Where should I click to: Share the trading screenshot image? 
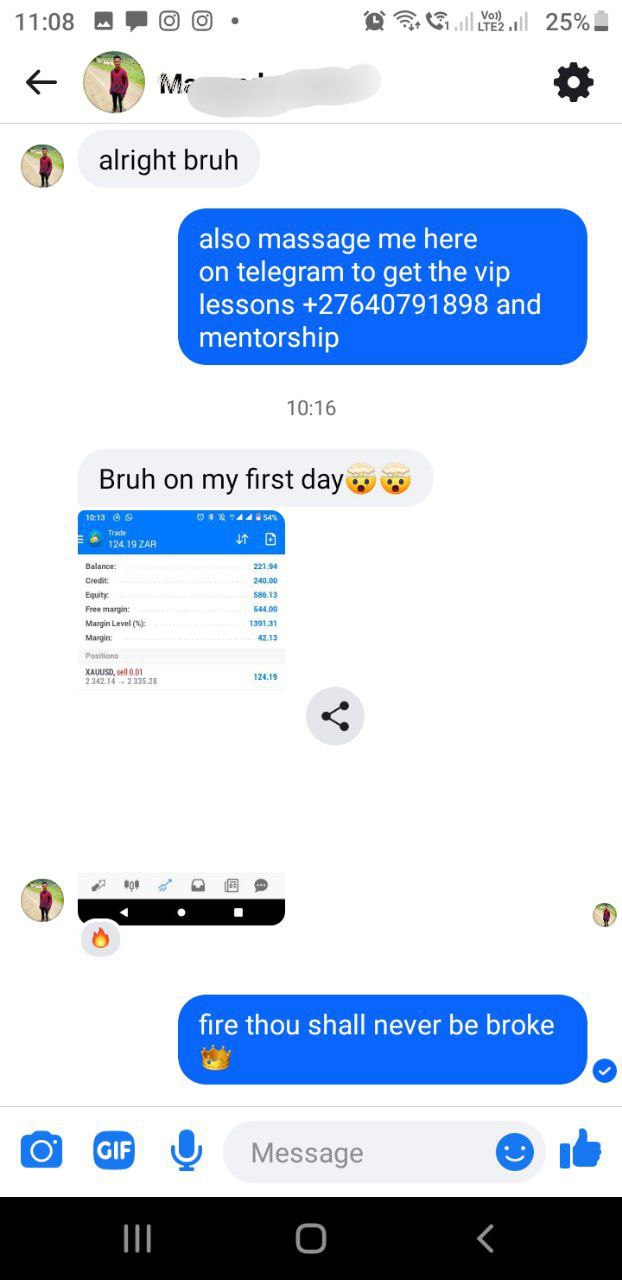coord(335,716)
